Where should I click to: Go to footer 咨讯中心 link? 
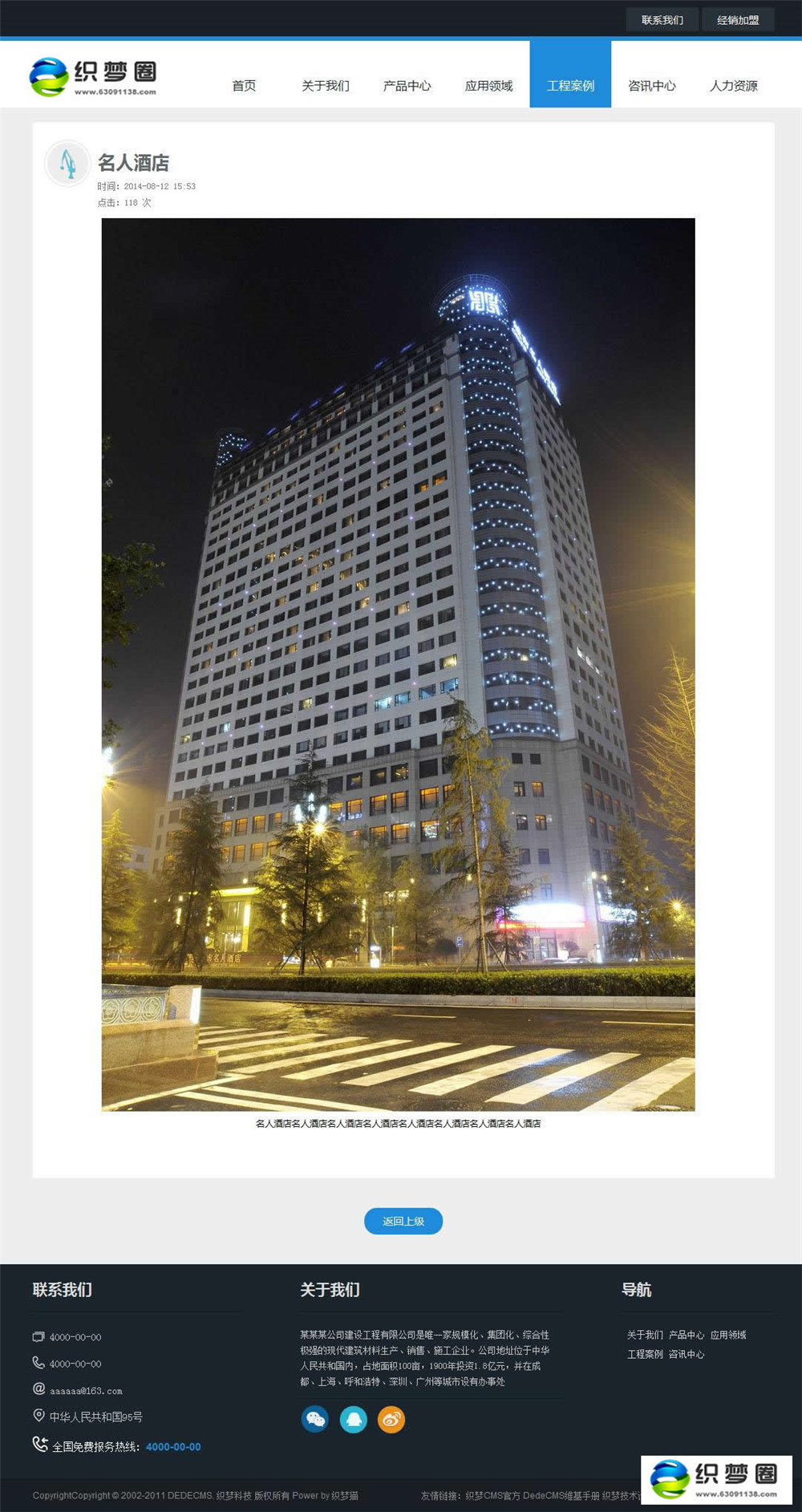(x=687, y=1354)
